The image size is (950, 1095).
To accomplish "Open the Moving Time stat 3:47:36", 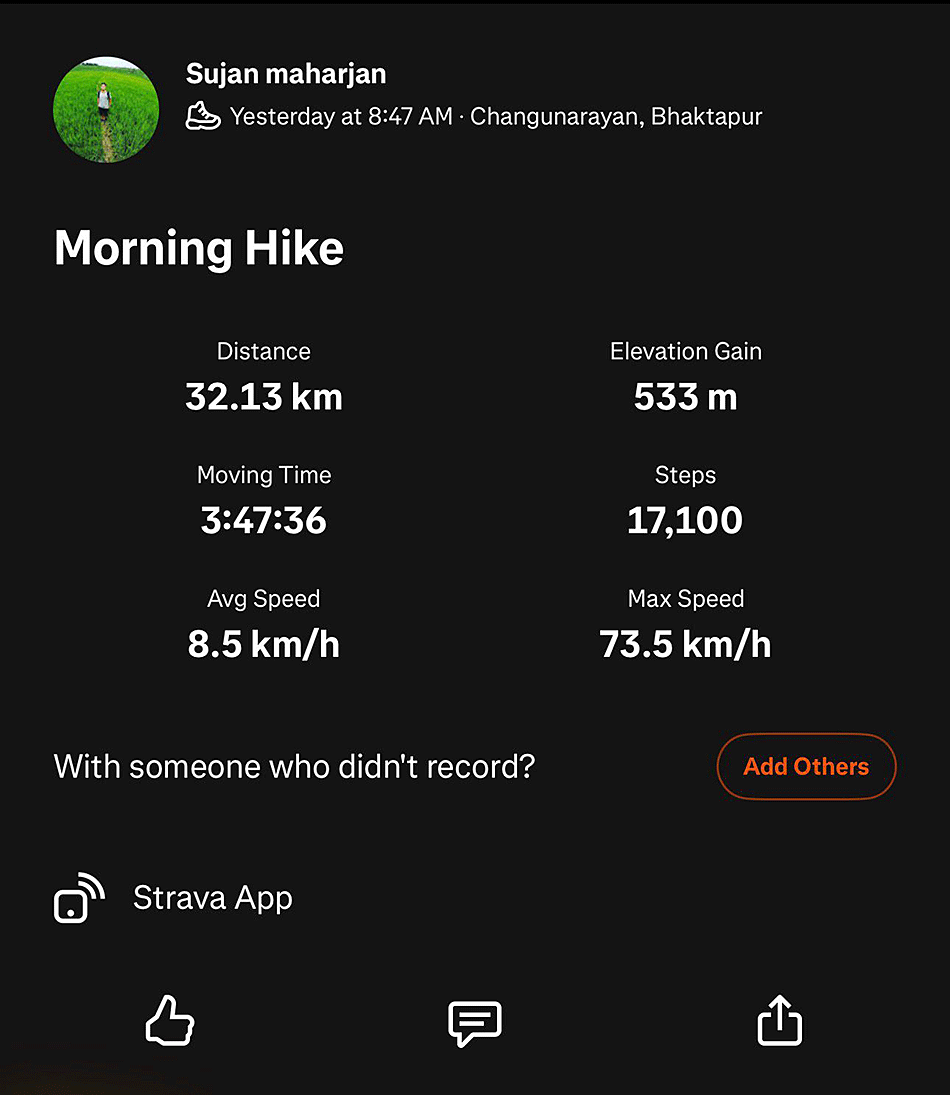I will tap(263, 520).
